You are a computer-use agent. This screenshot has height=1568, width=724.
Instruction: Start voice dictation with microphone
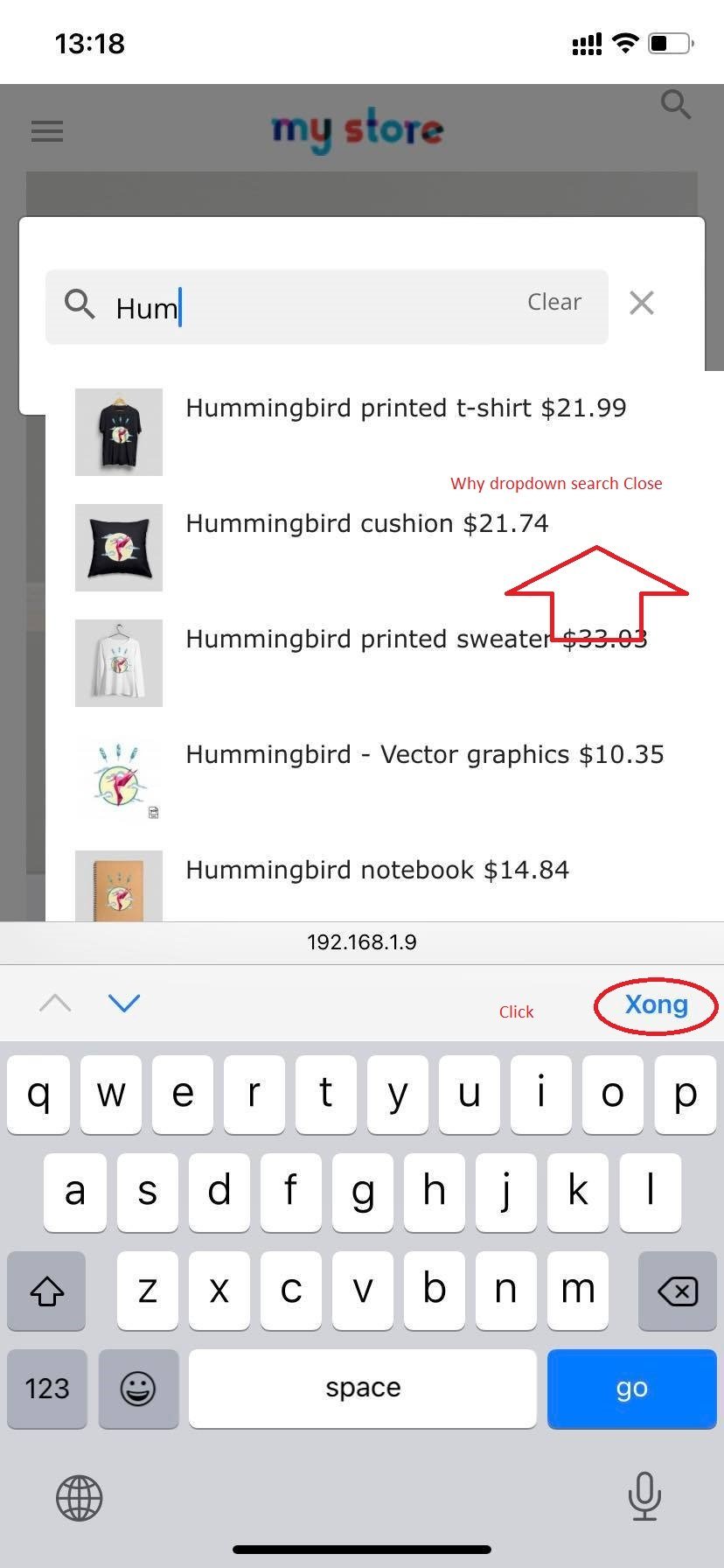tap(644, 1496)
